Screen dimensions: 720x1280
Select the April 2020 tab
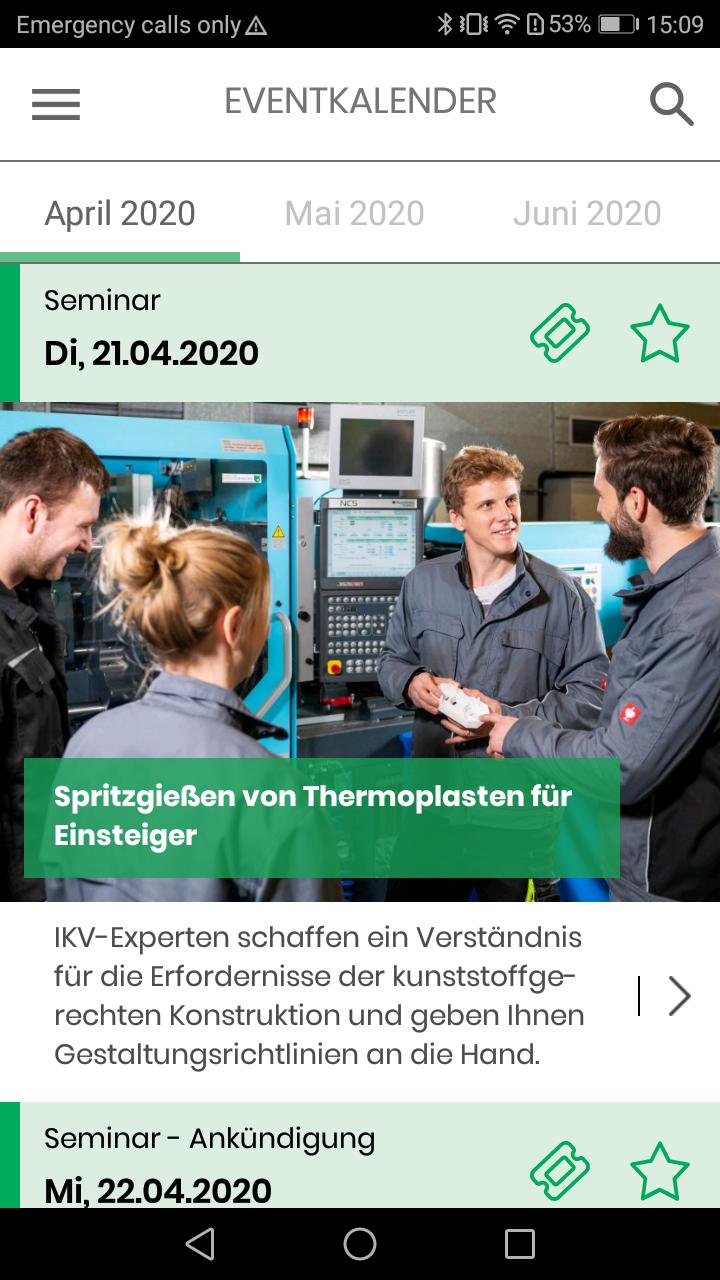(120, 213)
